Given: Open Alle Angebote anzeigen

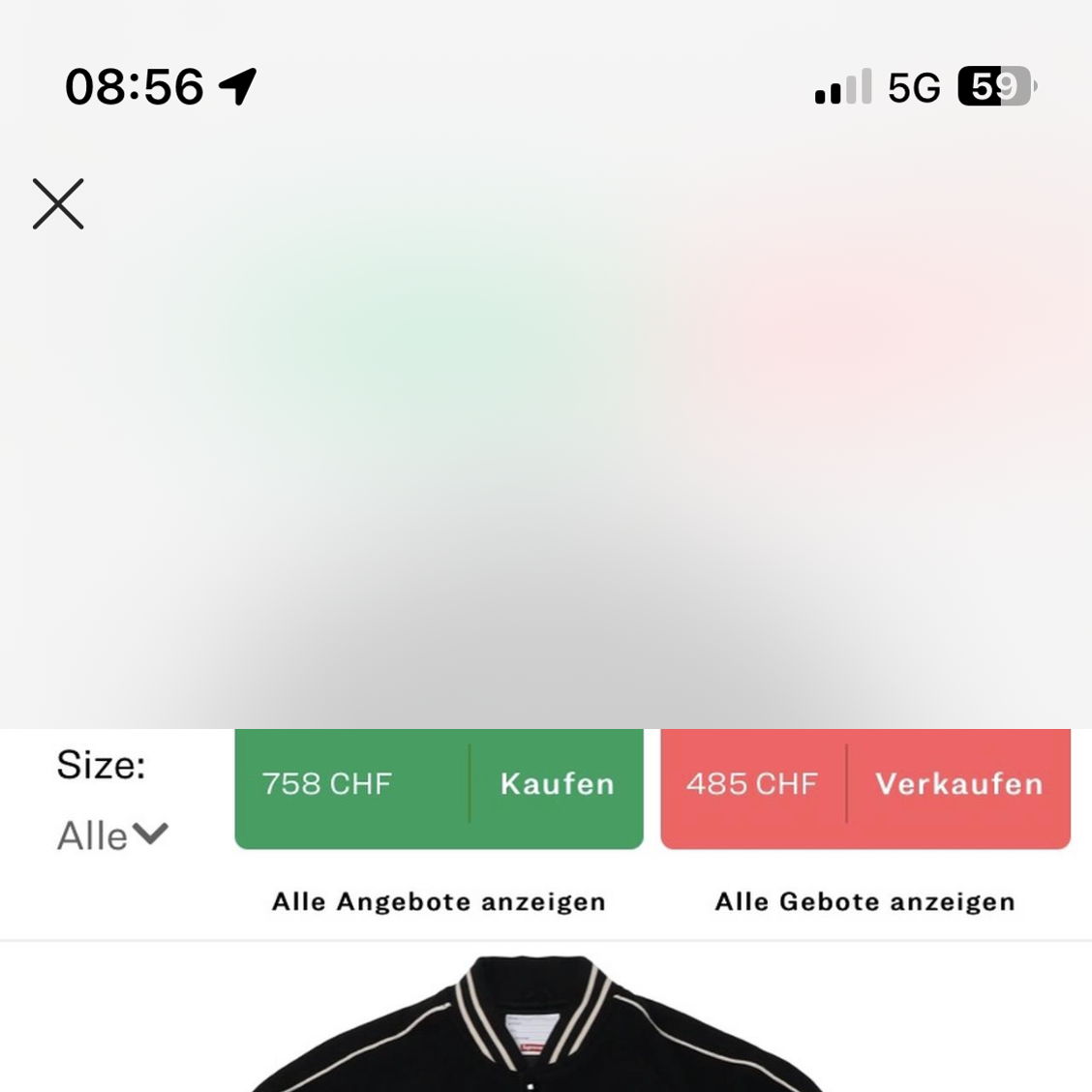Looking at the screenshot, I should (439, 901).
